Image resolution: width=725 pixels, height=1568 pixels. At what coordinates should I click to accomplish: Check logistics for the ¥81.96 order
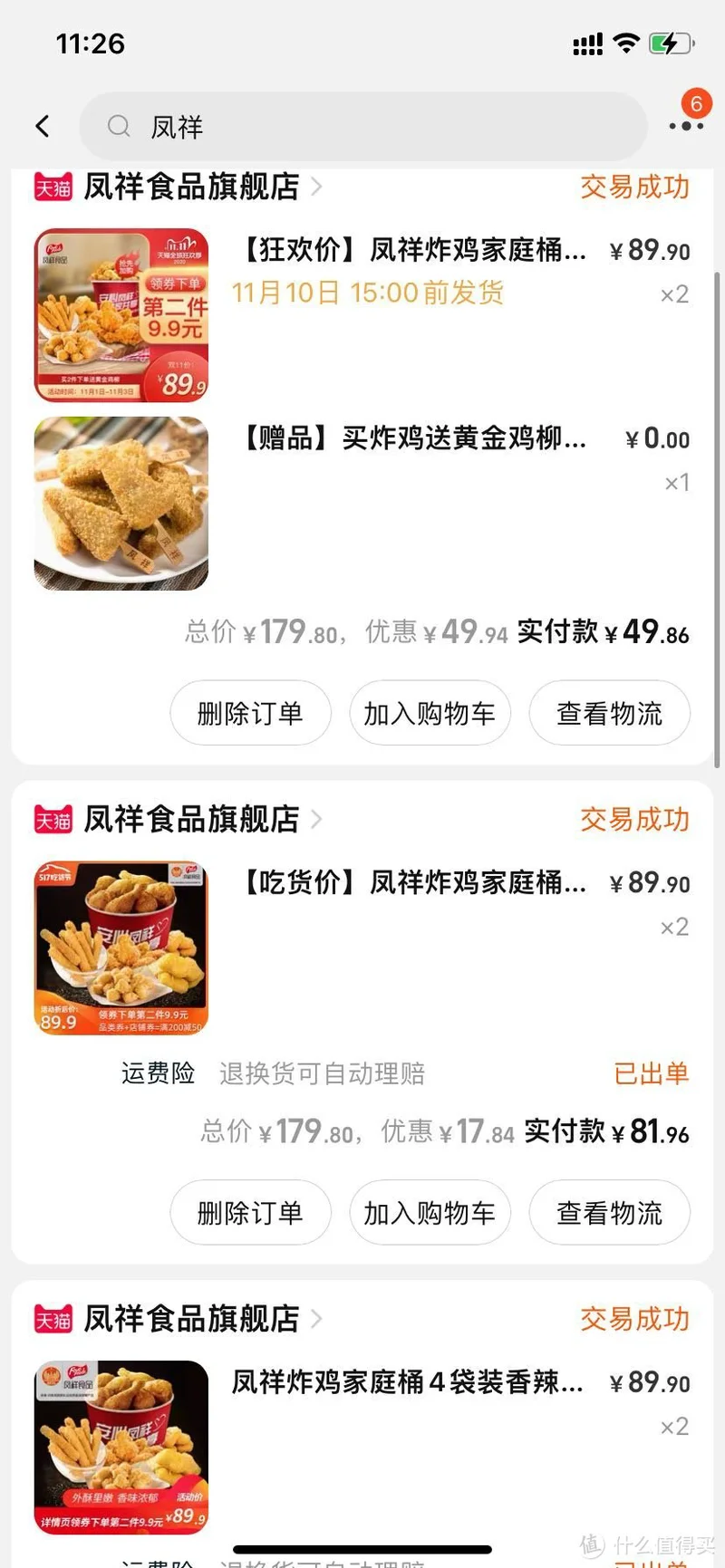(x=609, y=1214)
